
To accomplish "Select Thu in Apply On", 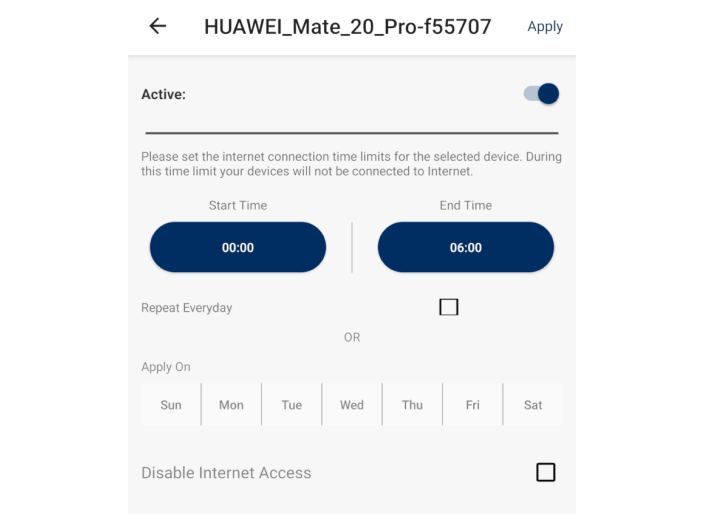I will (x=412, y=405).
